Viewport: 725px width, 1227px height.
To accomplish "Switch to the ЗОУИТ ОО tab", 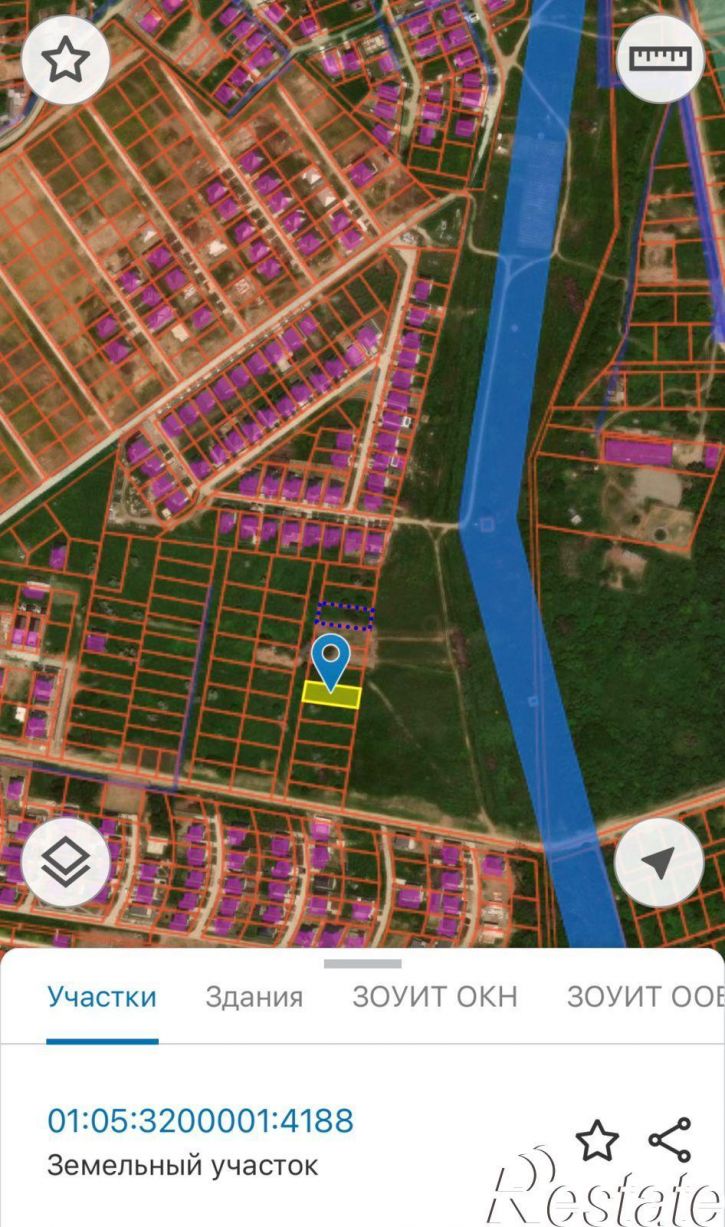I will coord(643,997).
